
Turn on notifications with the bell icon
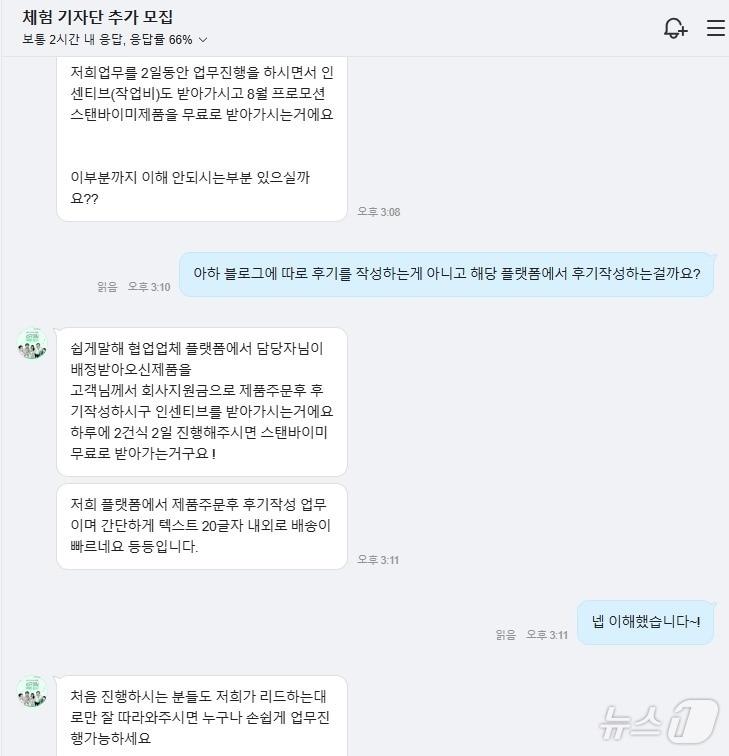(675, 28)
